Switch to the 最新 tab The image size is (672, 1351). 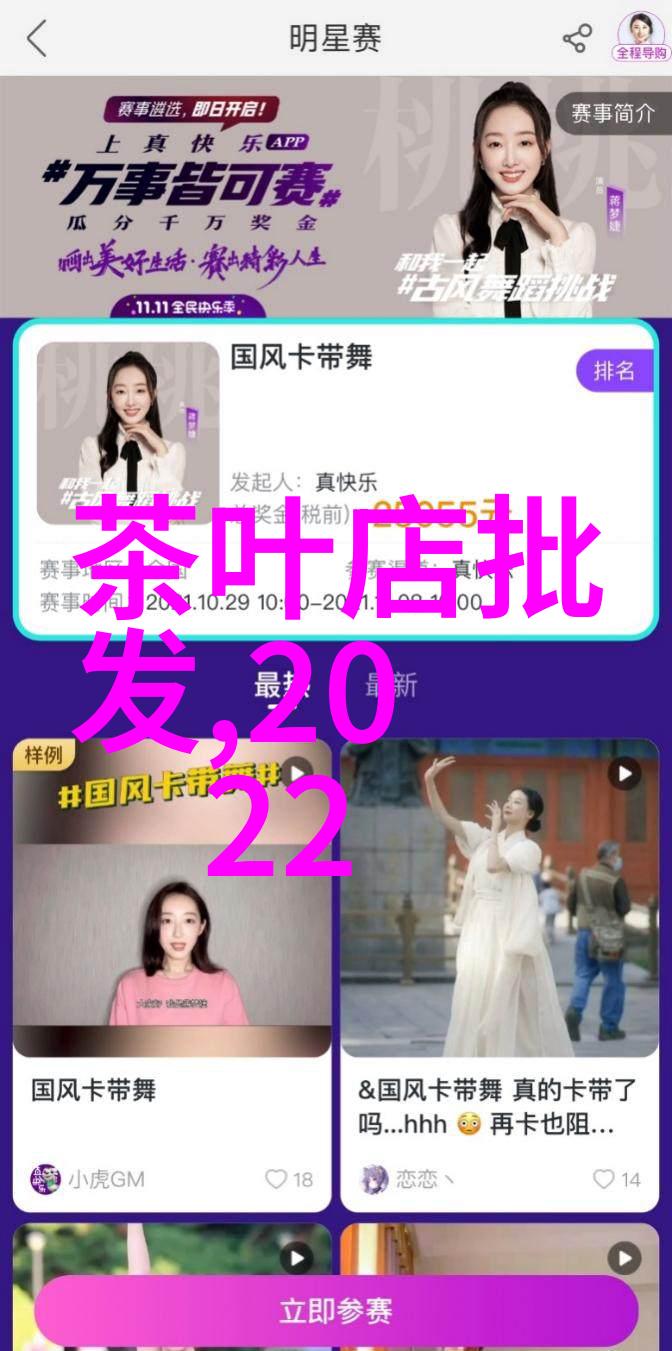coord(392,686)
